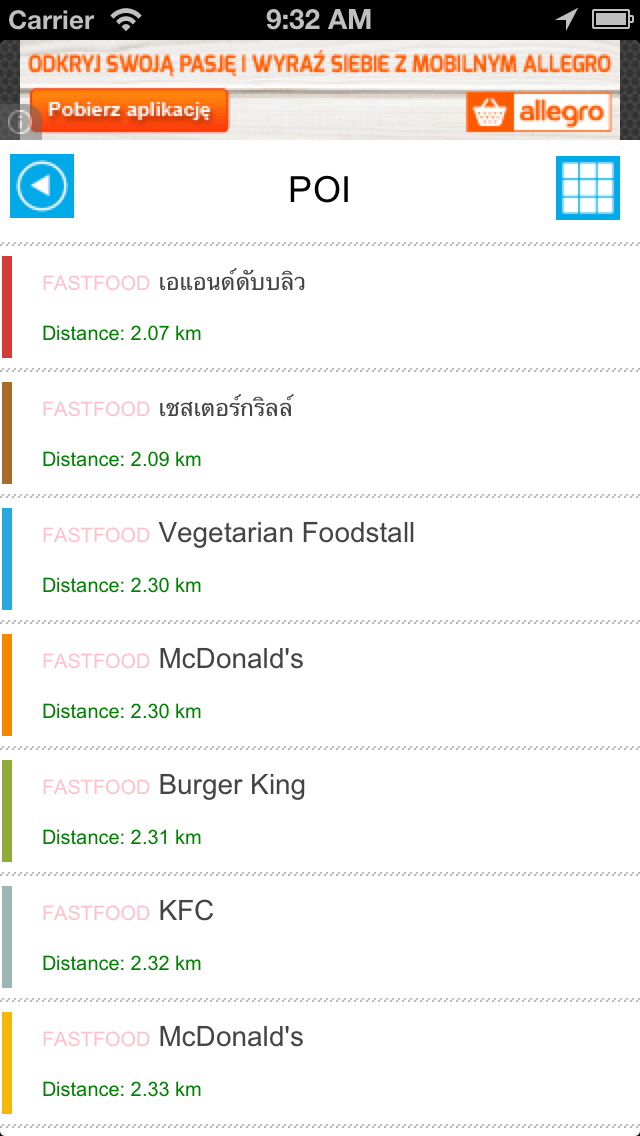Select the KFC entry
Viewport: 640px width, 1136px height.
tap(320, 937)
